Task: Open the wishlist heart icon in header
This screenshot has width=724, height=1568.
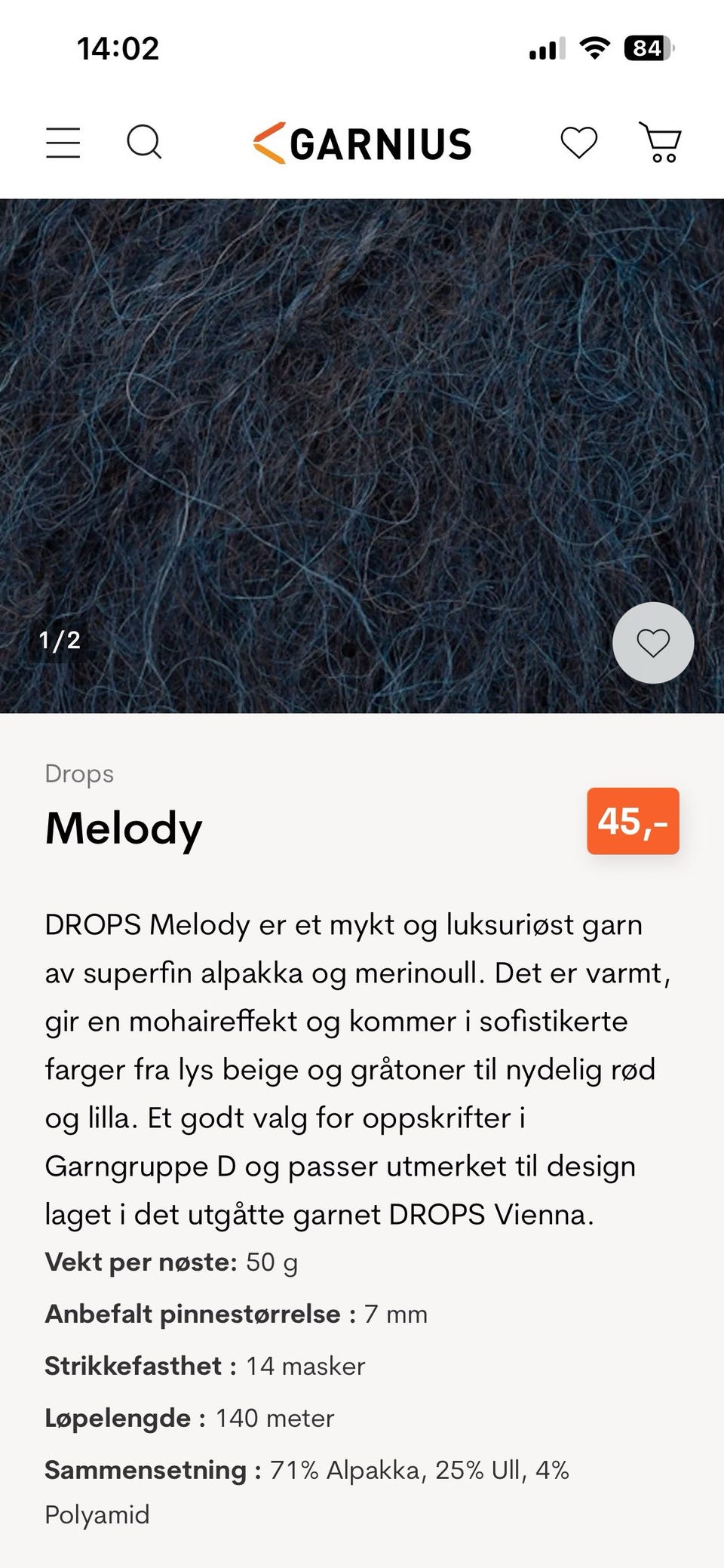Action: click(579, 142)
